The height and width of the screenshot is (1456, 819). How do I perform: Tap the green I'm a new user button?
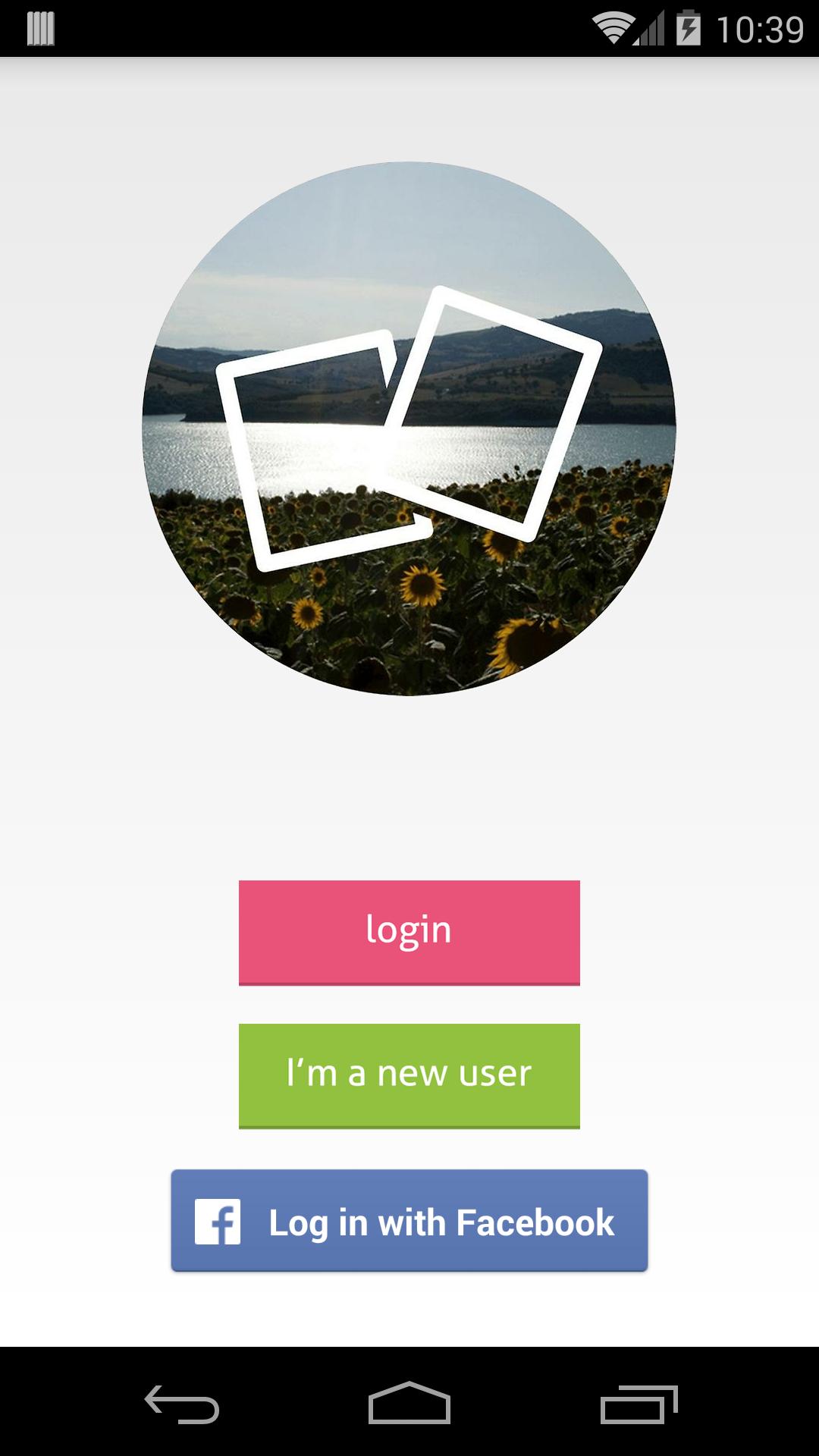(x=409, y=1073)
